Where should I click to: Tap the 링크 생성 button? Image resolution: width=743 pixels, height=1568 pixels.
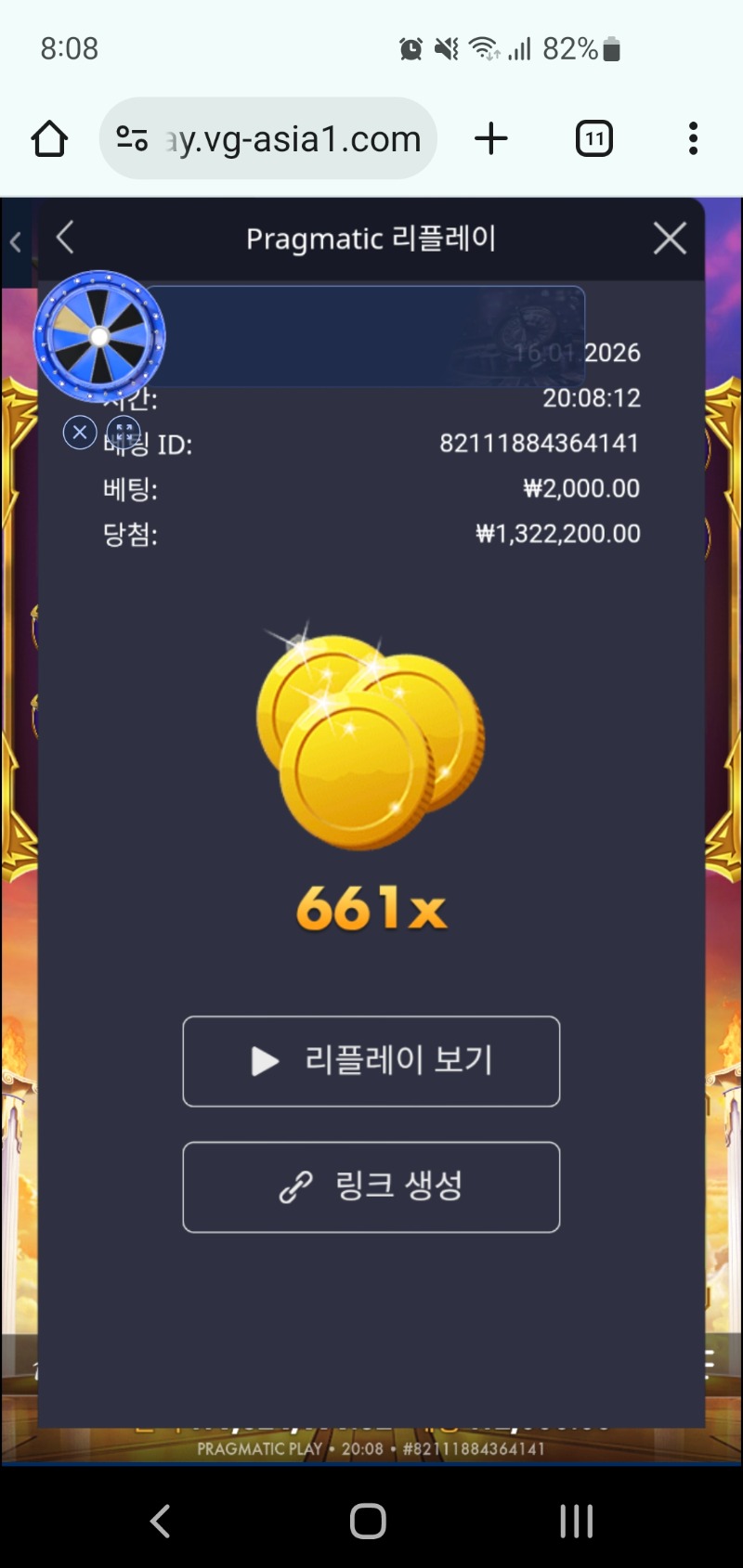click(x=371, y=1186)
